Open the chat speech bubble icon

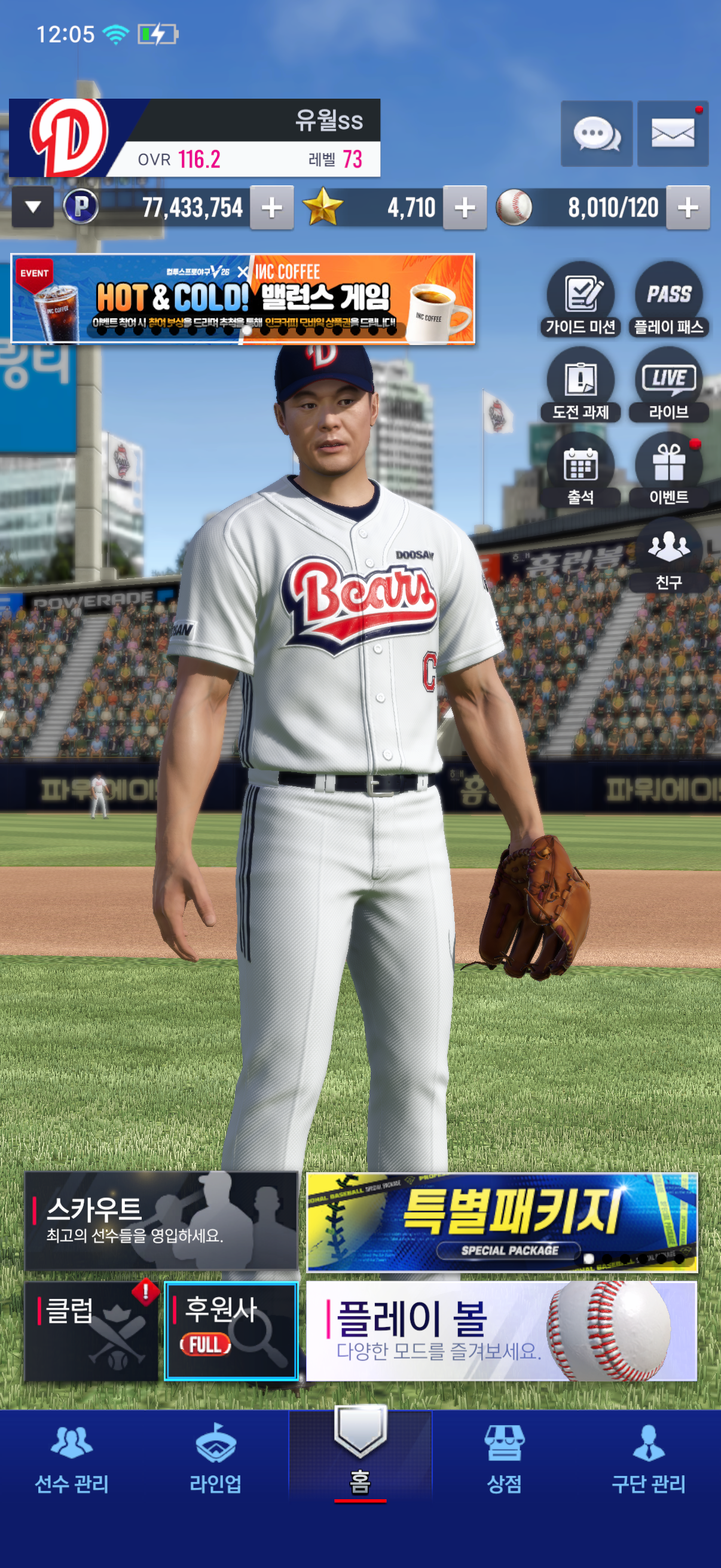tap(596, 133)
